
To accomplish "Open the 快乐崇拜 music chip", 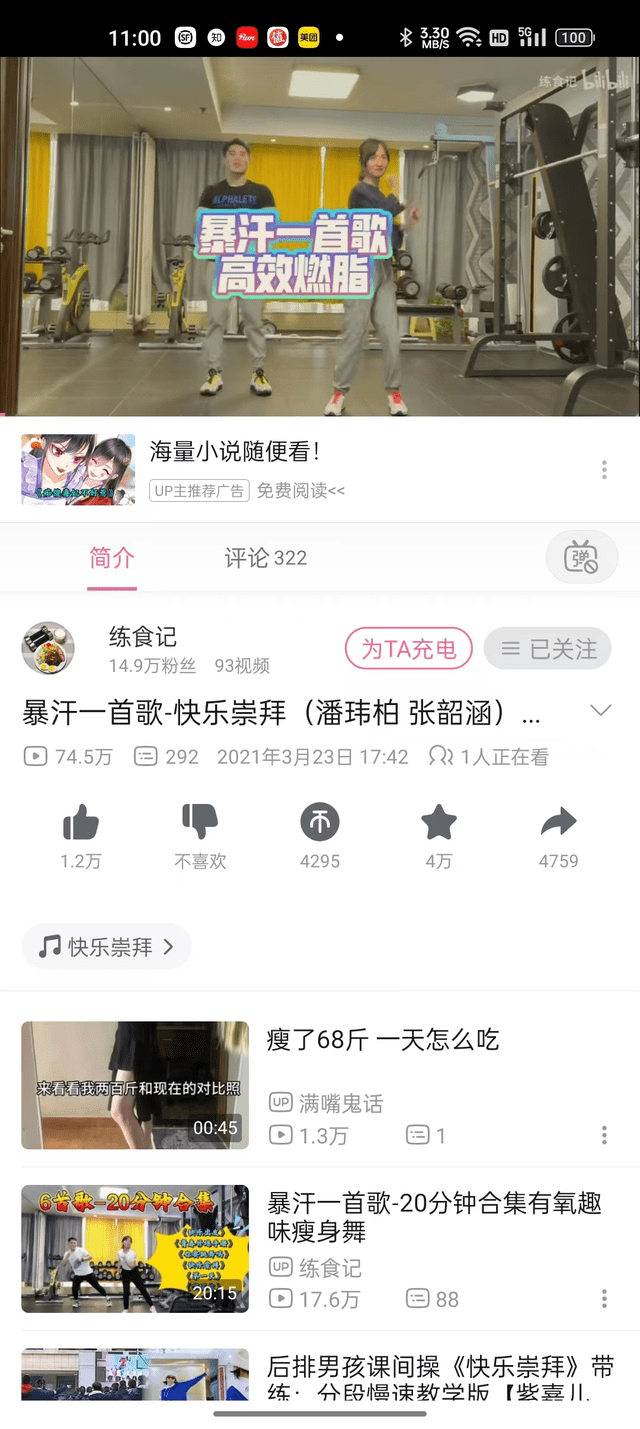I will (106, 946).
